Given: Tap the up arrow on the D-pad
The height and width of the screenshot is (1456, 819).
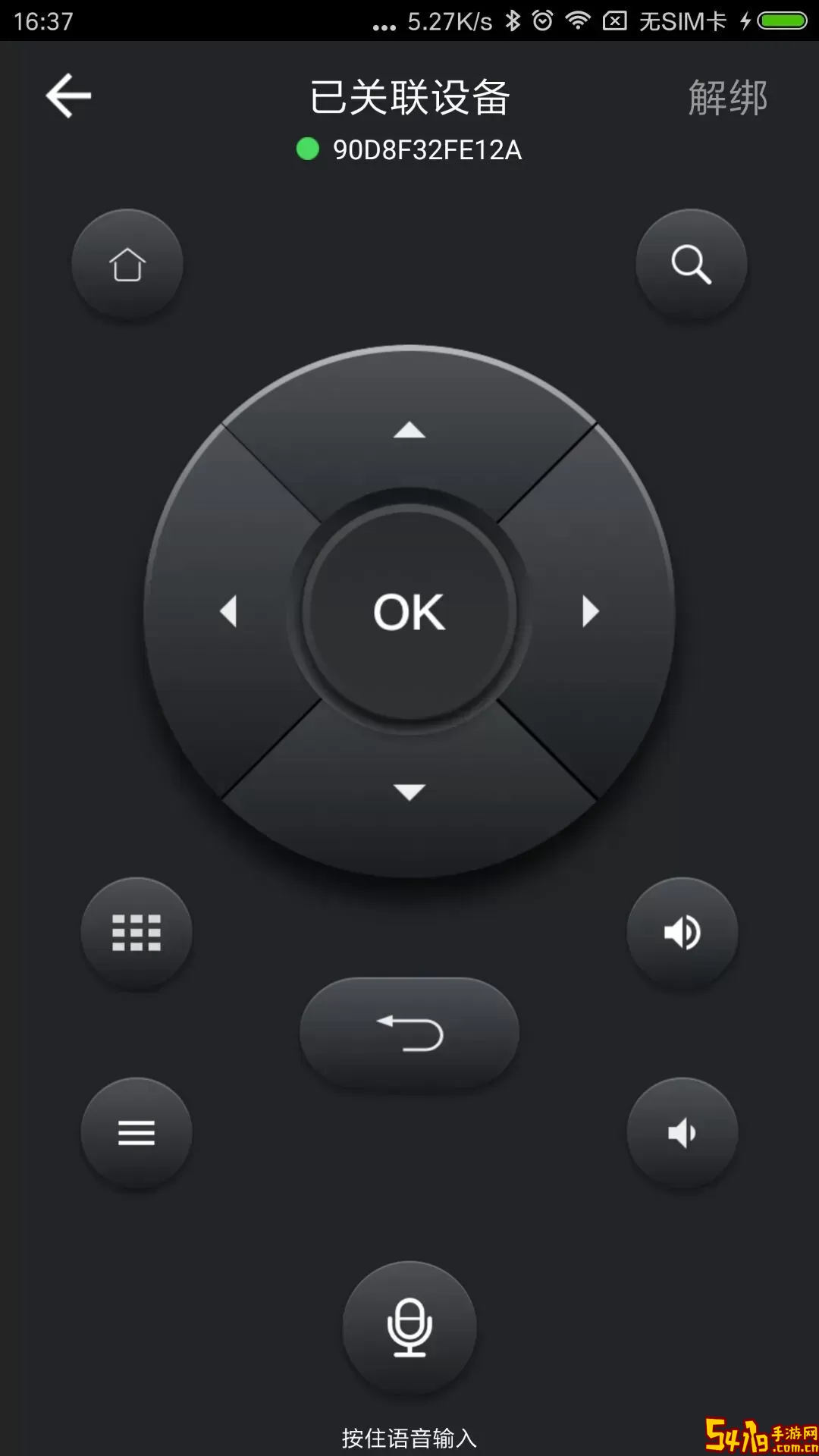Looking at the screenshot, I should 409,431.
